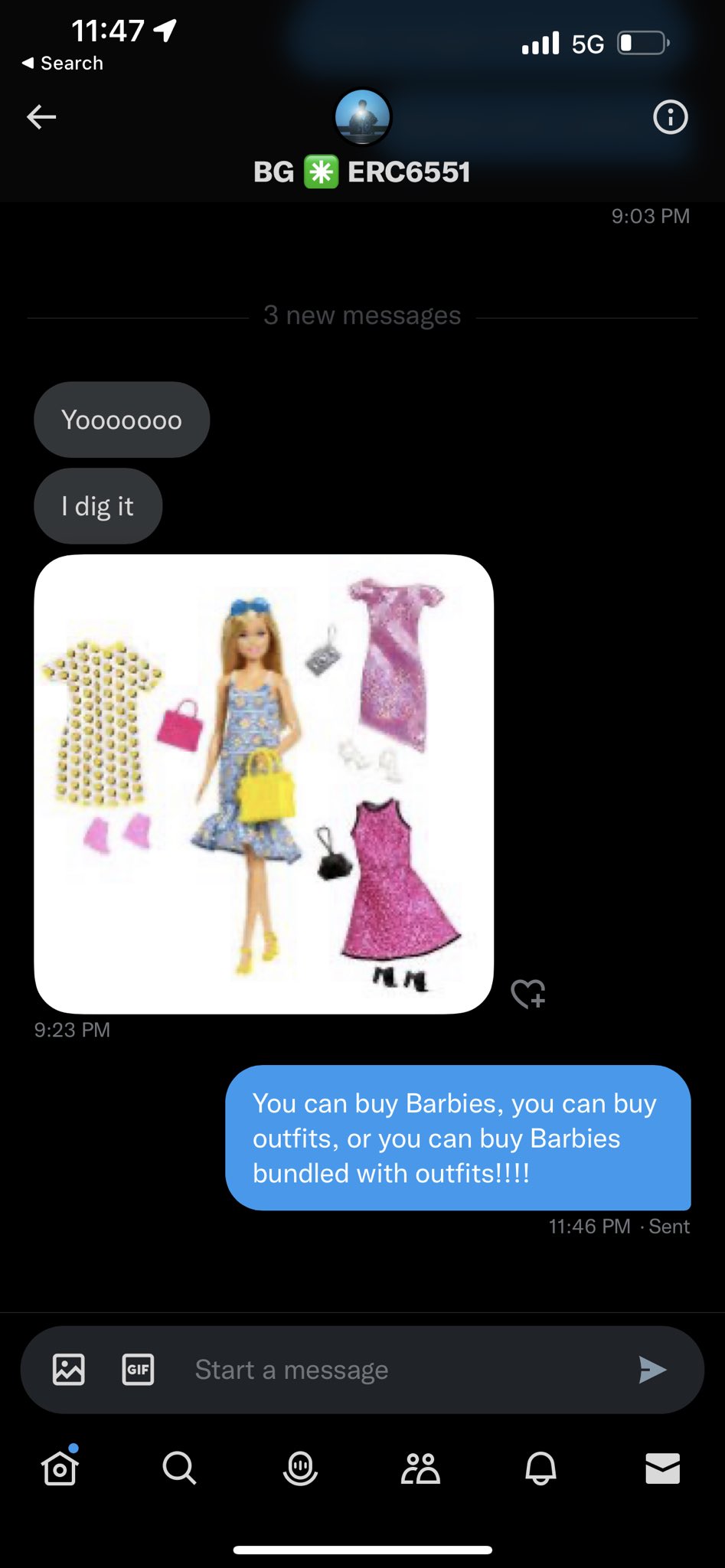This screenshot has width=725, height=1568.
Task: Open the Notifications tab
Action: [540, 1468]
